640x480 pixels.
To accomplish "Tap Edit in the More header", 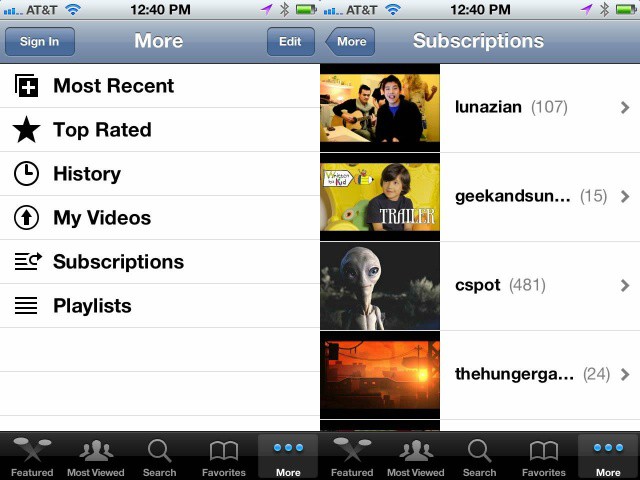I will tap(289, 42).
